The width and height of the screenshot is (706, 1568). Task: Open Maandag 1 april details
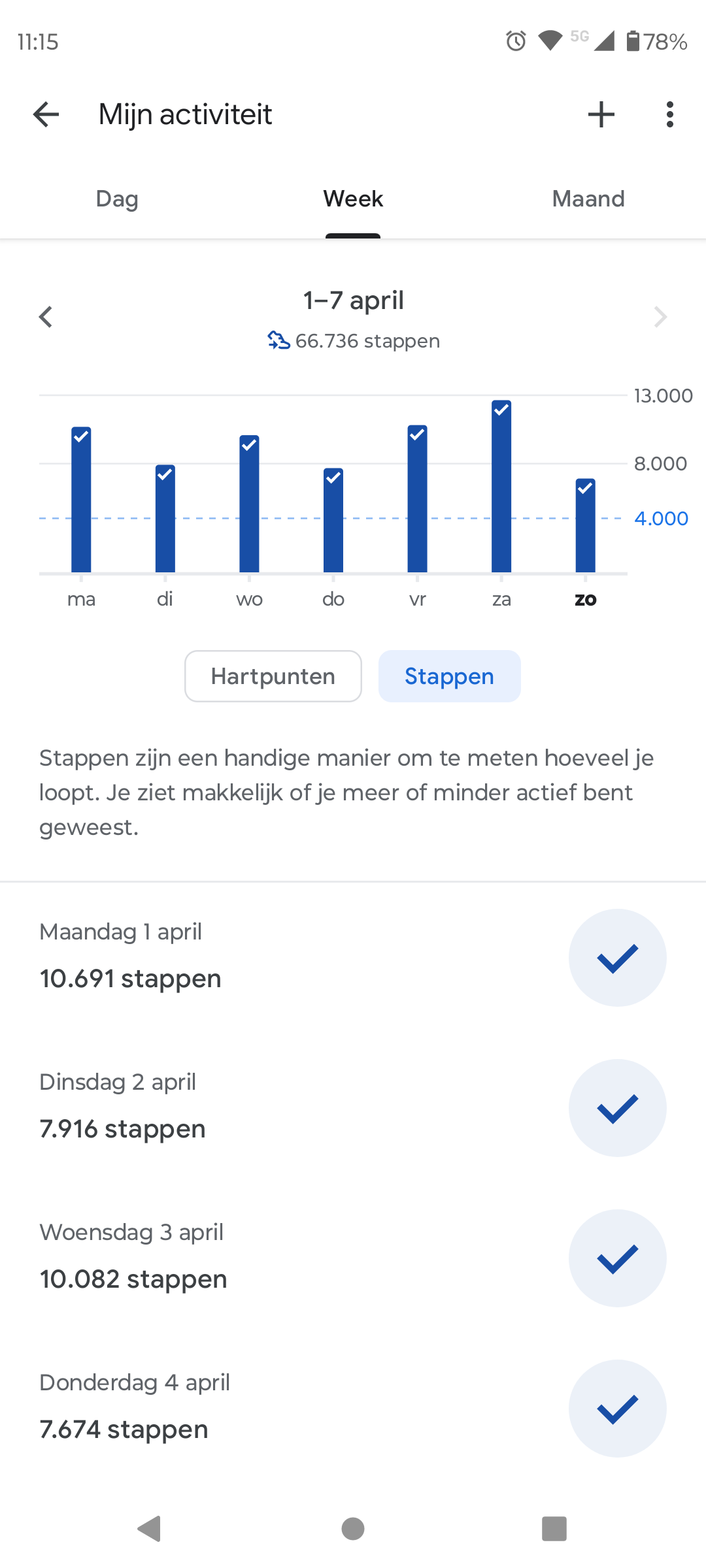[353, 957]
